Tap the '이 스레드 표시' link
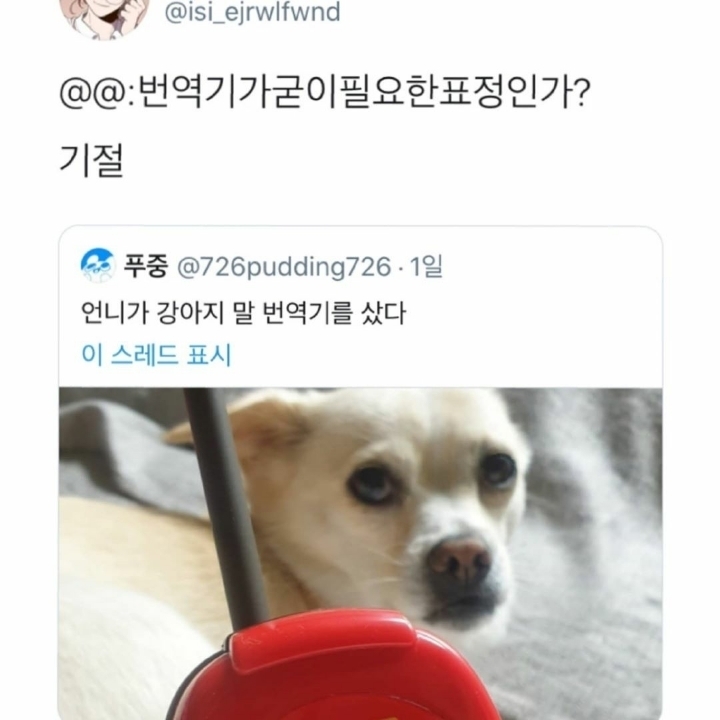Screen dimensions: 720x720 point(155,355)
